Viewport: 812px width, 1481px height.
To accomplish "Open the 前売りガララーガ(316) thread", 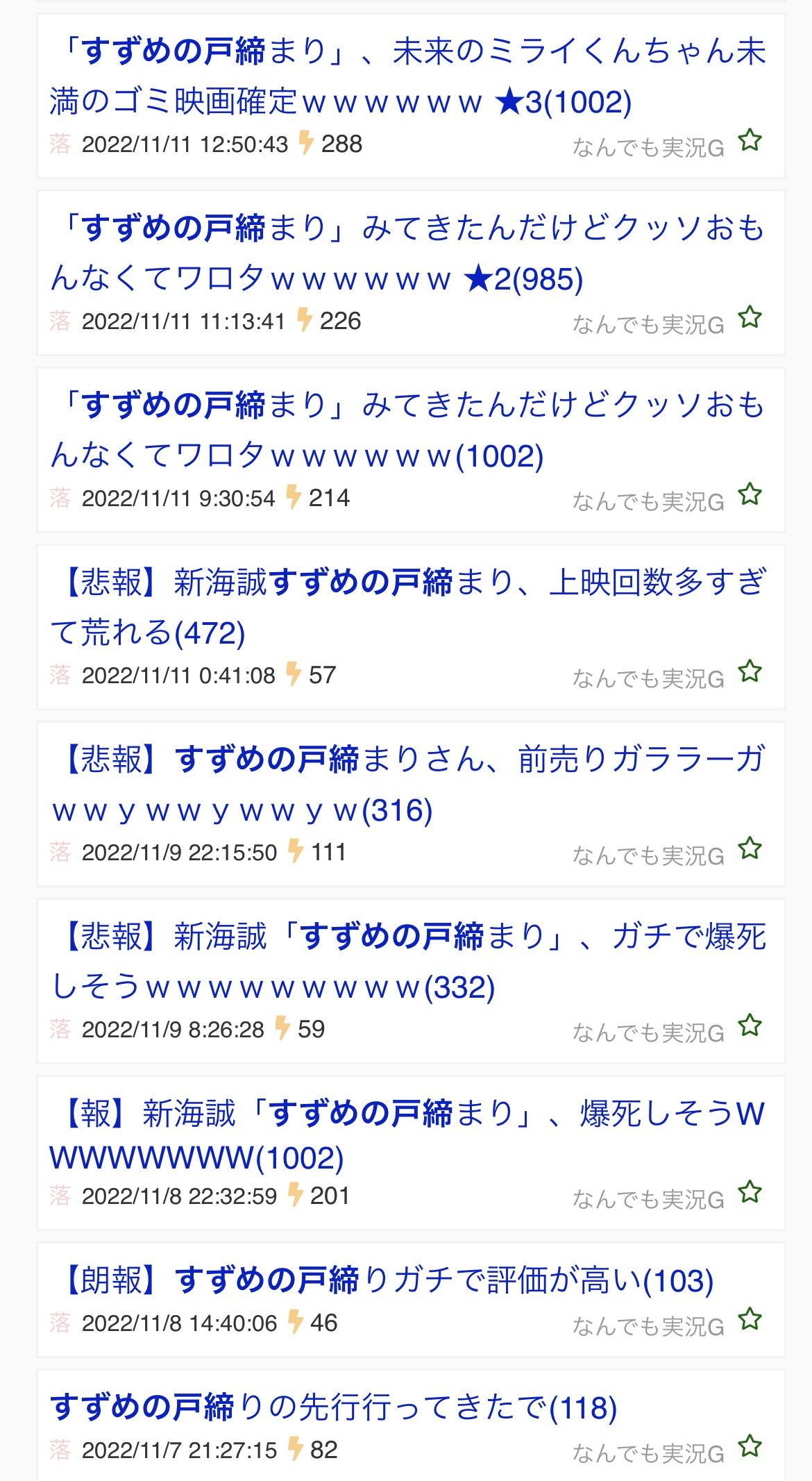I will (408, 785).
